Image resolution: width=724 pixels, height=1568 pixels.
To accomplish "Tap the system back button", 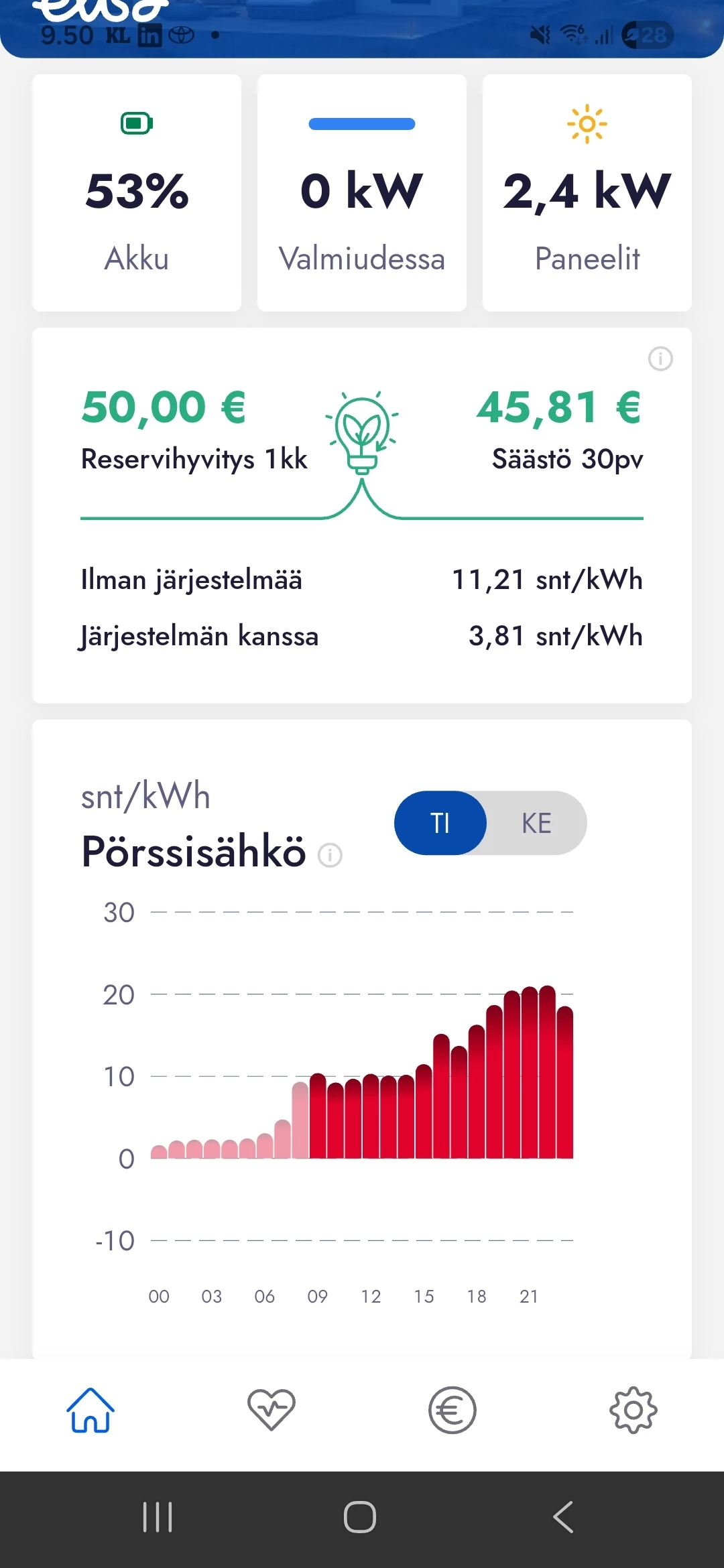I will [x=563, y=1517].
